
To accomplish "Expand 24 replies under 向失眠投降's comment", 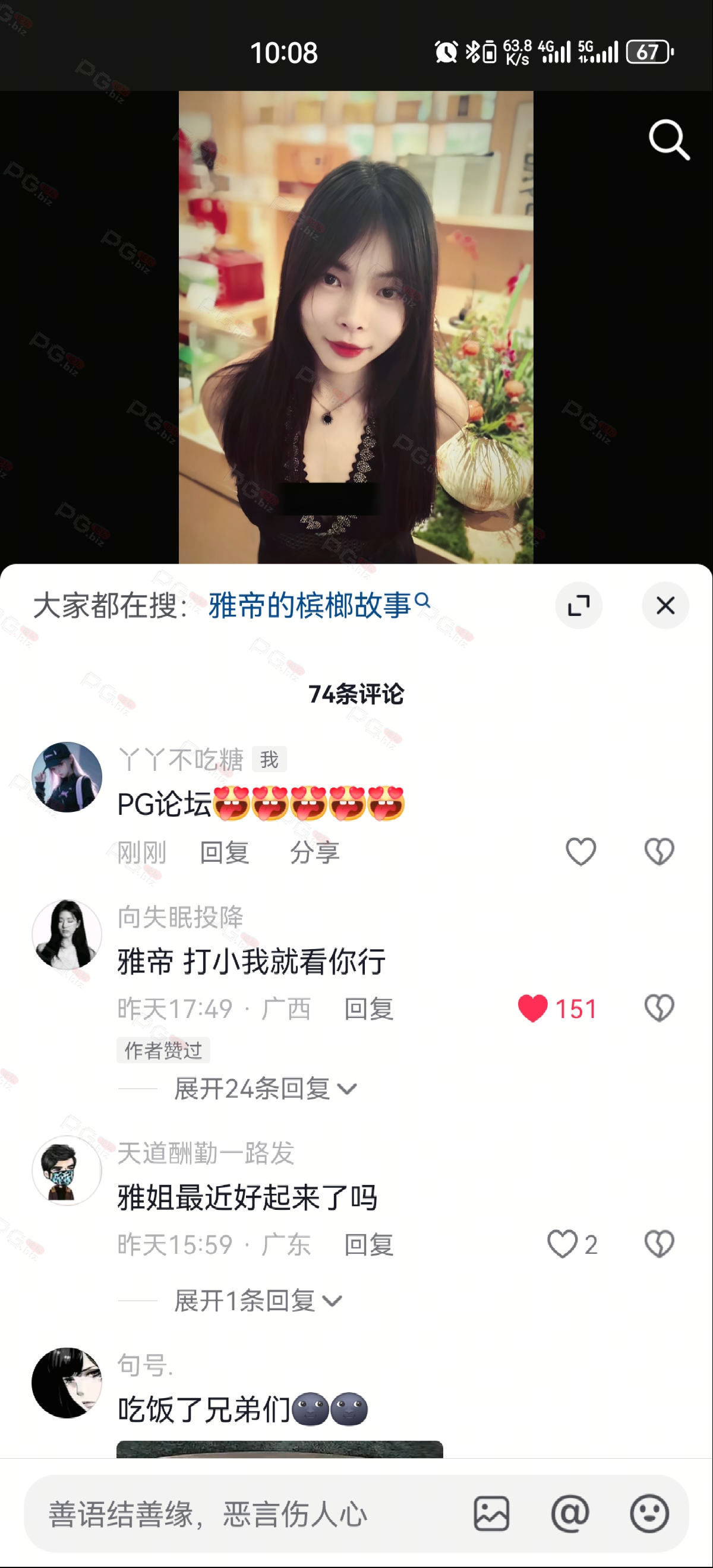I will [x=265, y=1088].
